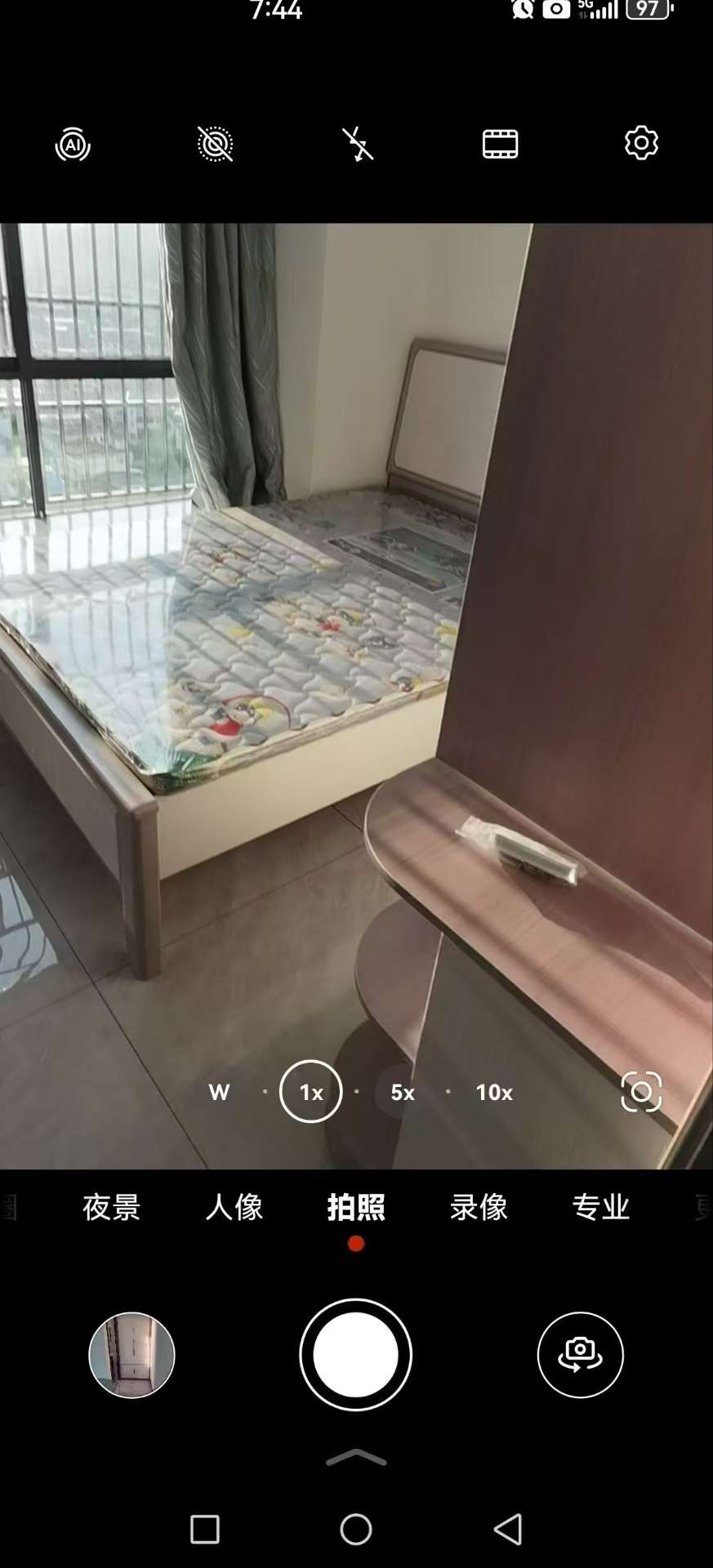The height and width of the screenshot is (1568, 713).
Task: Select the 5x zoom level
Action: tap(403, 1092)
